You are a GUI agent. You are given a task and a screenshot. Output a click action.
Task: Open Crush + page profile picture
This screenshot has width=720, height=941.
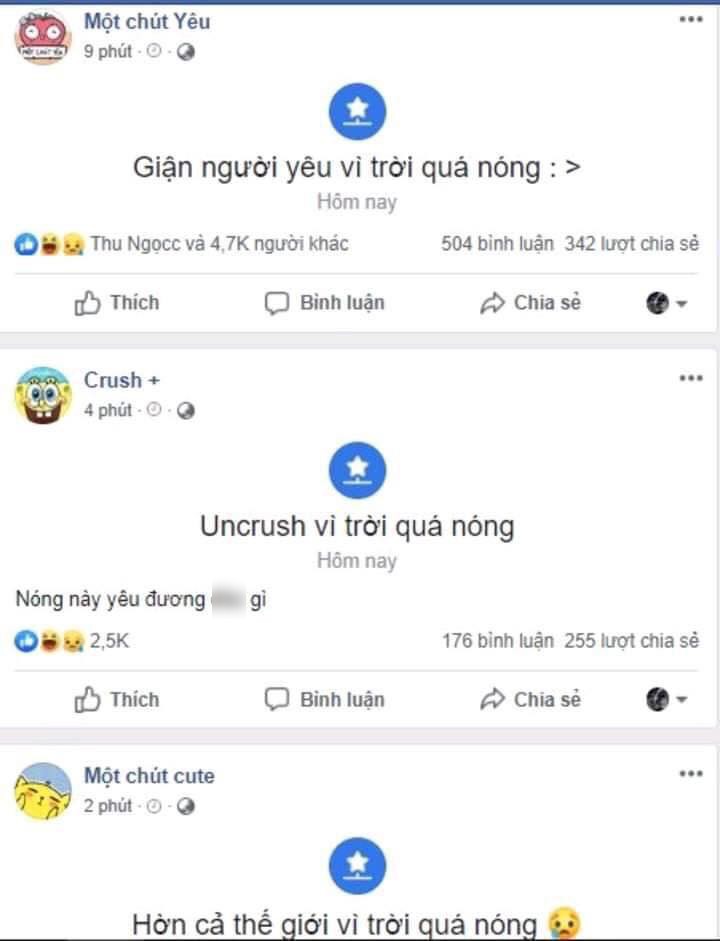tap(41, 394)
